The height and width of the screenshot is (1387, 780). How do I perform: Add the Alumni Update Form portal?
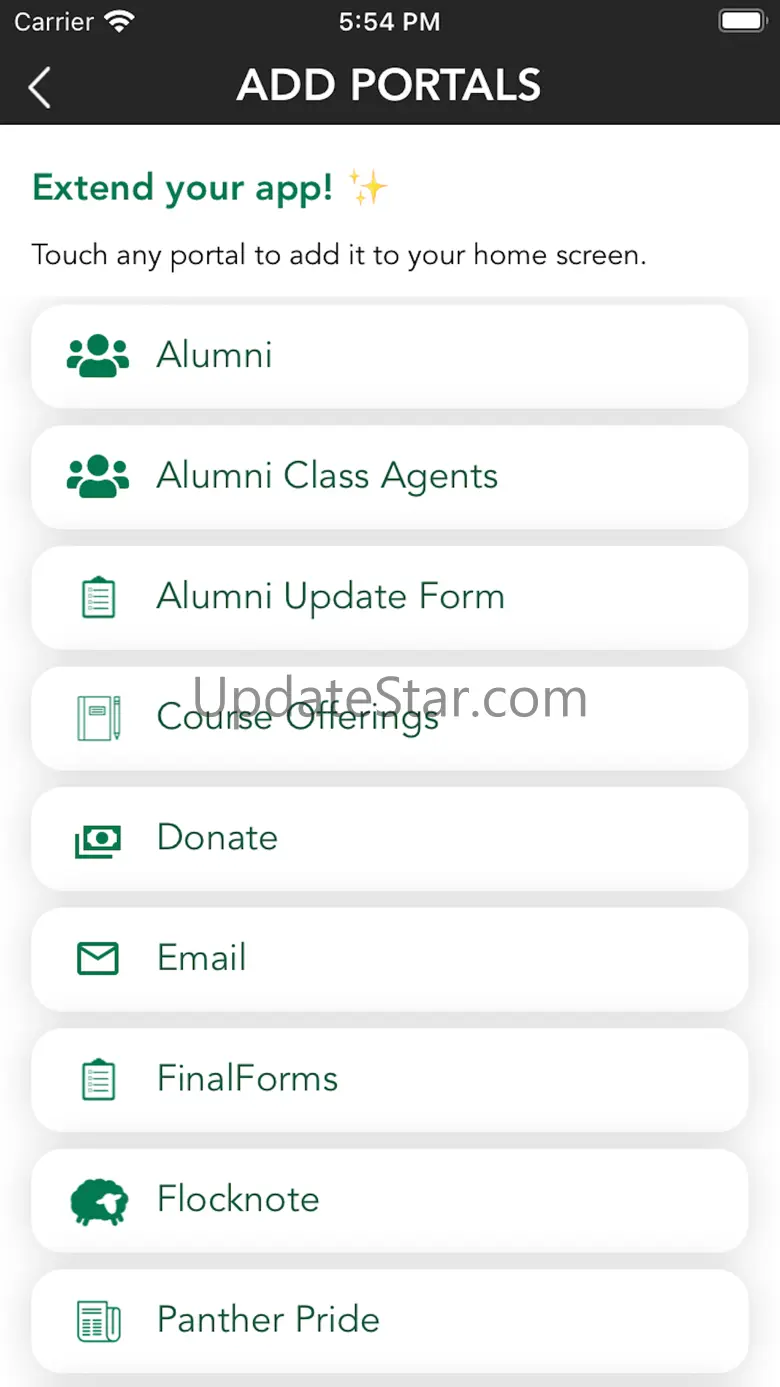(390, 597)
